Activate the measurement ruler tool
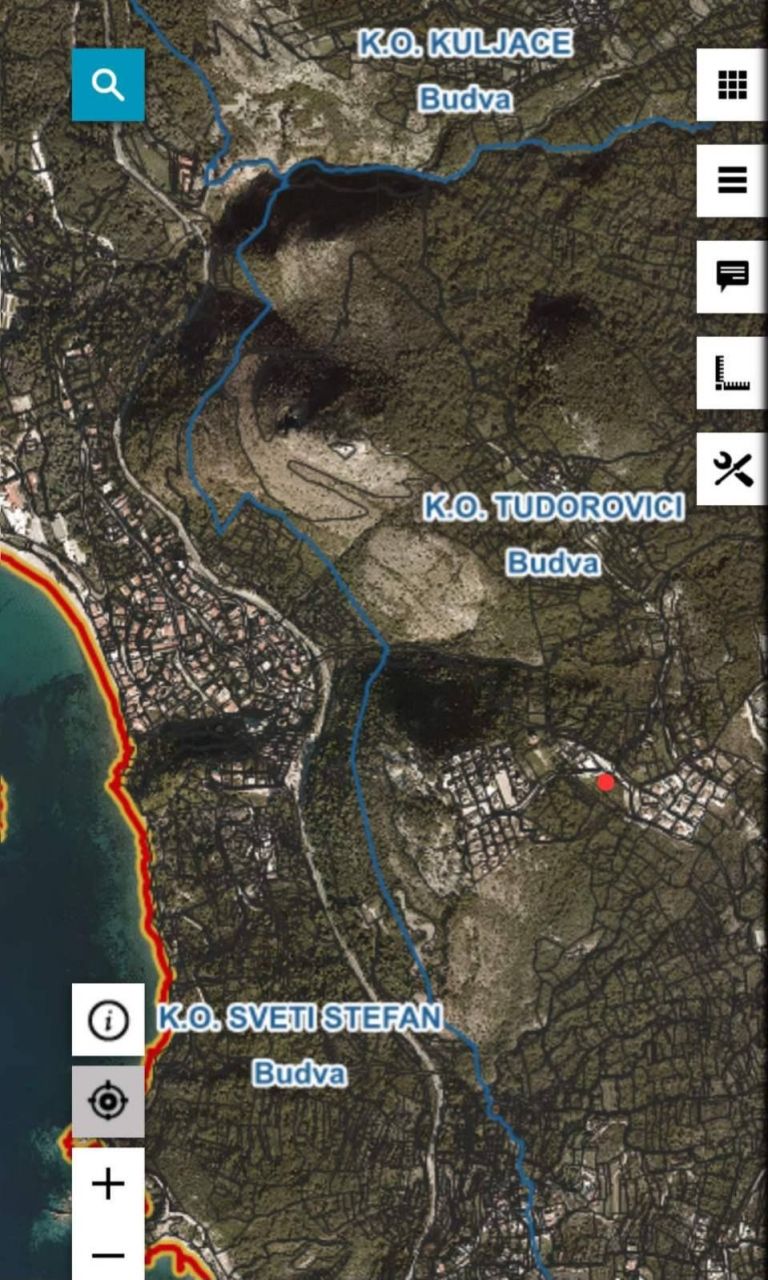Screen dimensions: 768x1280 [x=732, y=373]
